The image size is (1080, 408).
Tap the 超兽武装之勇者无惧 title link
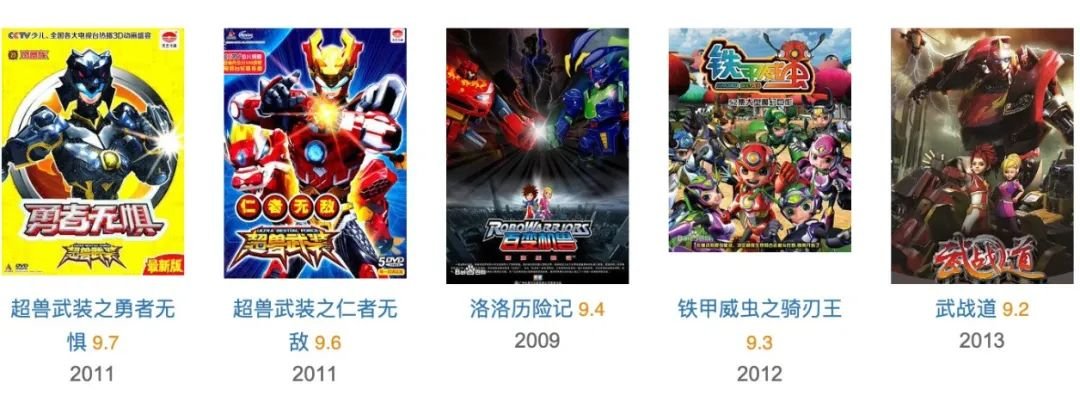pos(92,310)
